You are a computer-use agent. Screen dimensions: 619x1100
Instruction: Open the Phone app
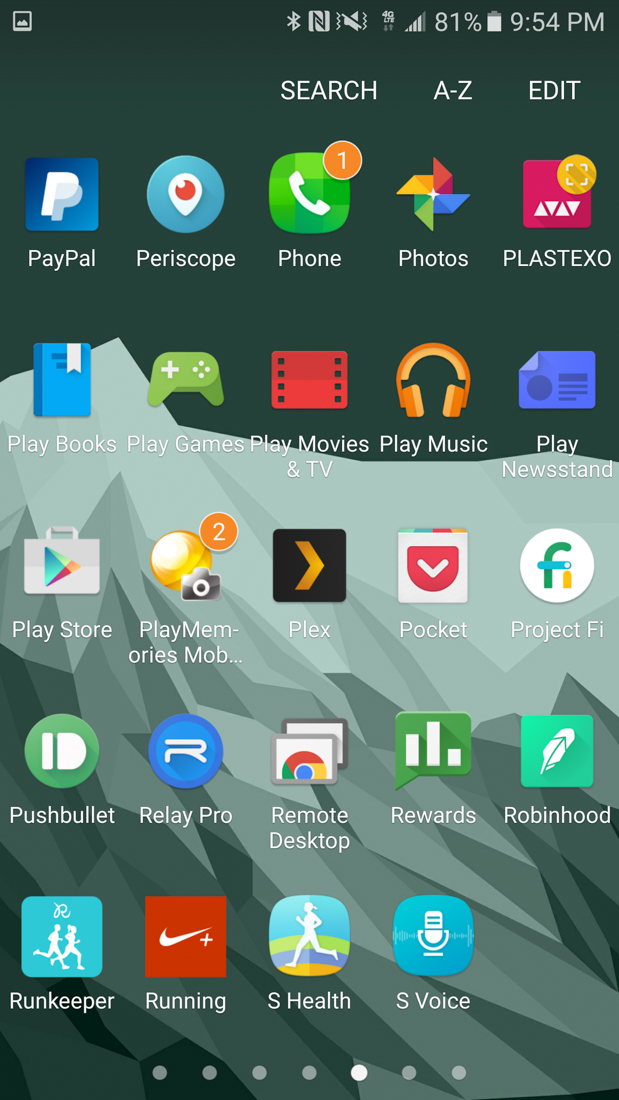tap(309, 195)
